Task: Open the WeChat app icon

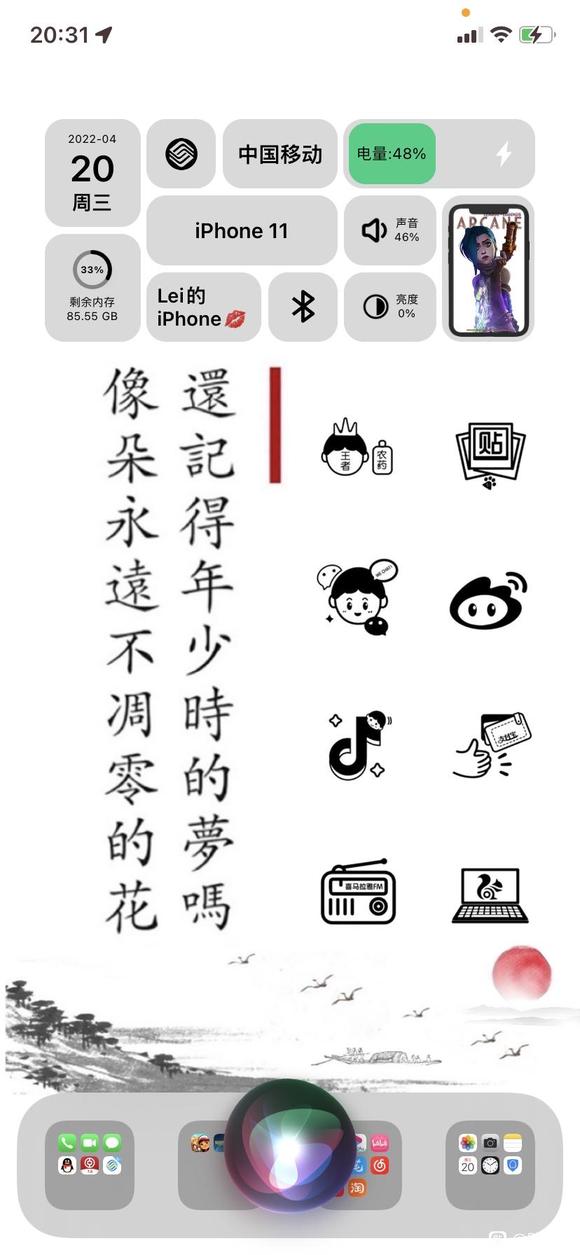Action: [358, 597]
